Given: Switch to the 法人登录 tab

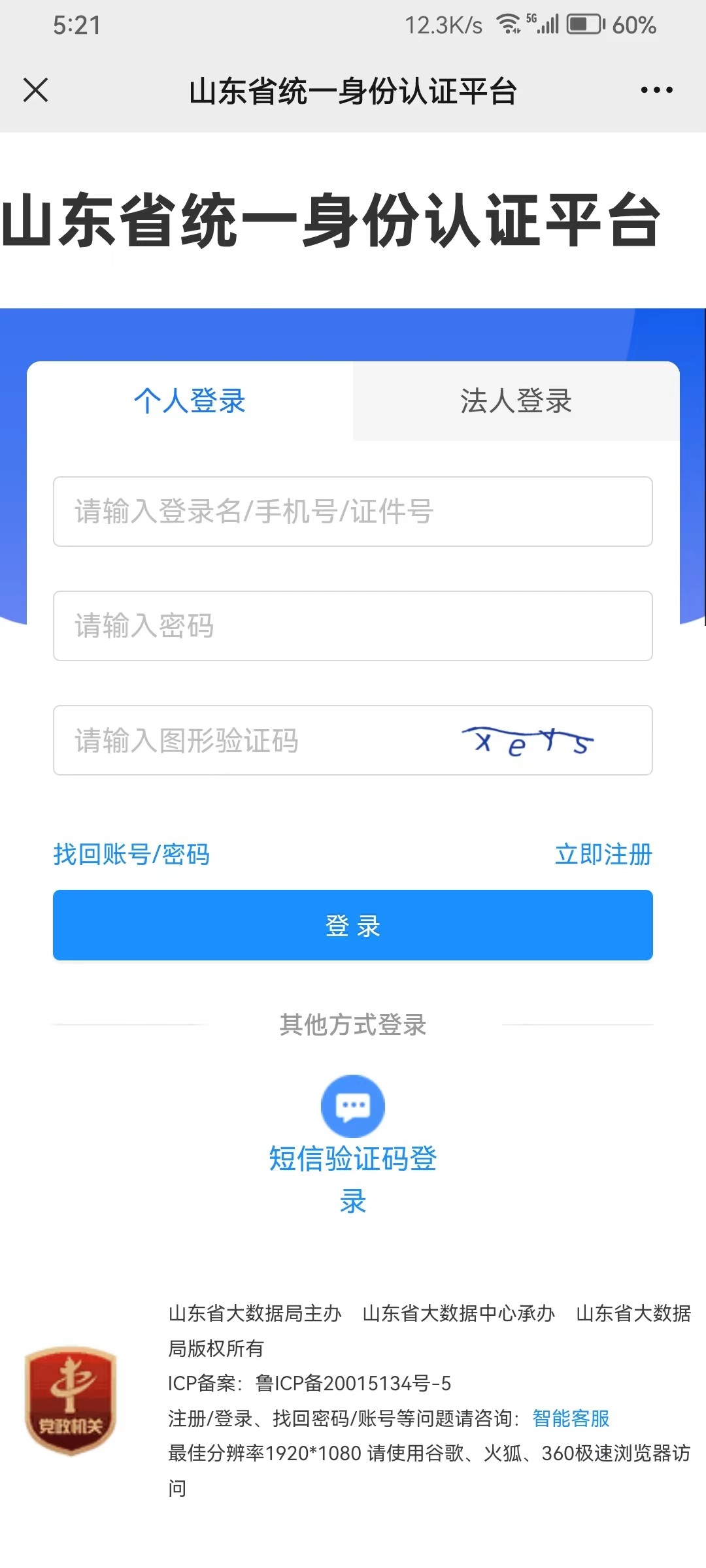Looking at the screenshot, I should coord(516,400).
